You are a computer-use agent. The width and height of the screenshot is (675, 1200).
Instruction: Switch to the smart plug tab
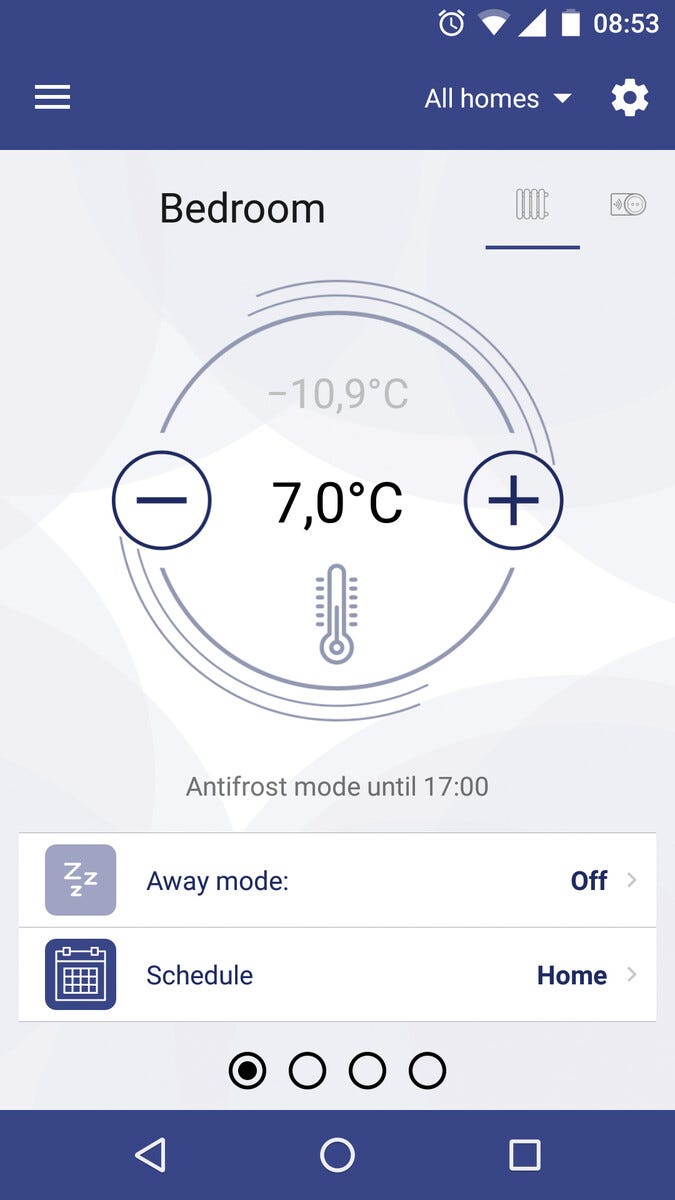point(628,205)
